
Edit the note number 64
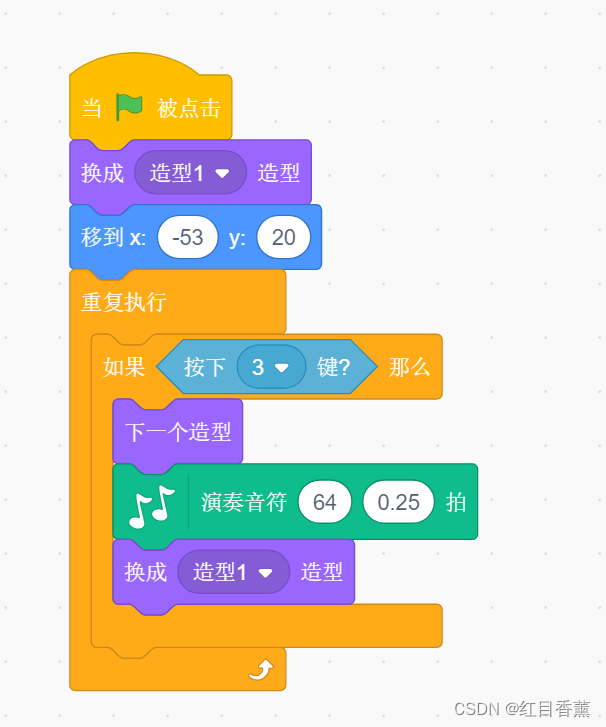tap(325, 502)
